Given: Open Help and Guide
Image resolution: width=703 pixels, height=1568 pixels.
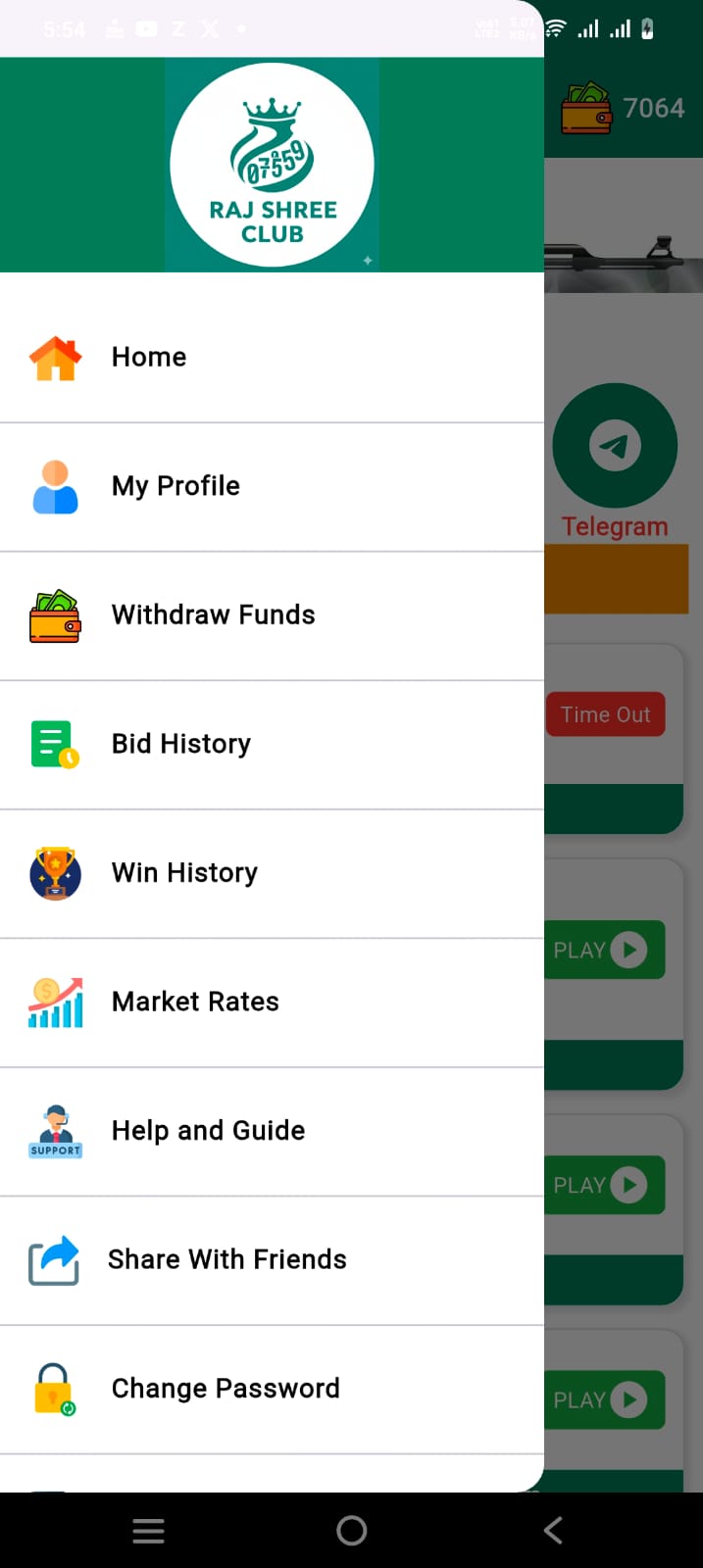Looking at the screenshot, I should [x=208, y=1131].
